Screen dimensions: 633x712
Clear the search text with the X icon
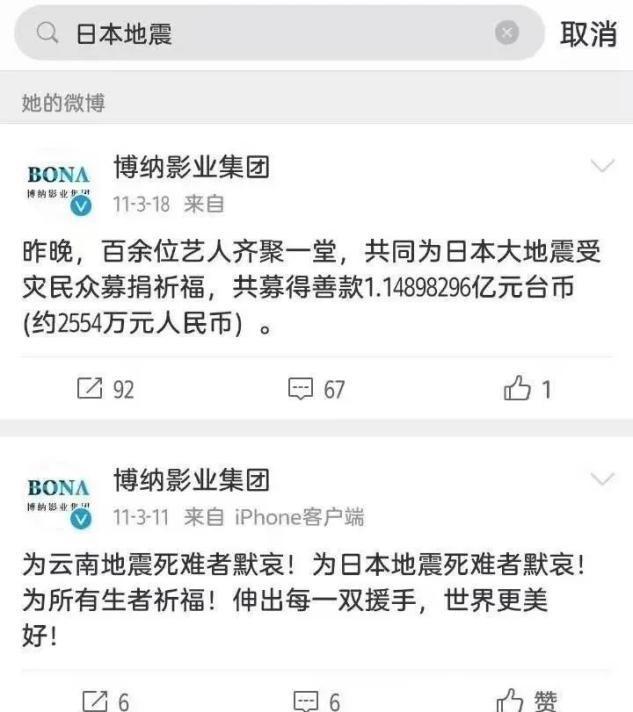point(507,33)
